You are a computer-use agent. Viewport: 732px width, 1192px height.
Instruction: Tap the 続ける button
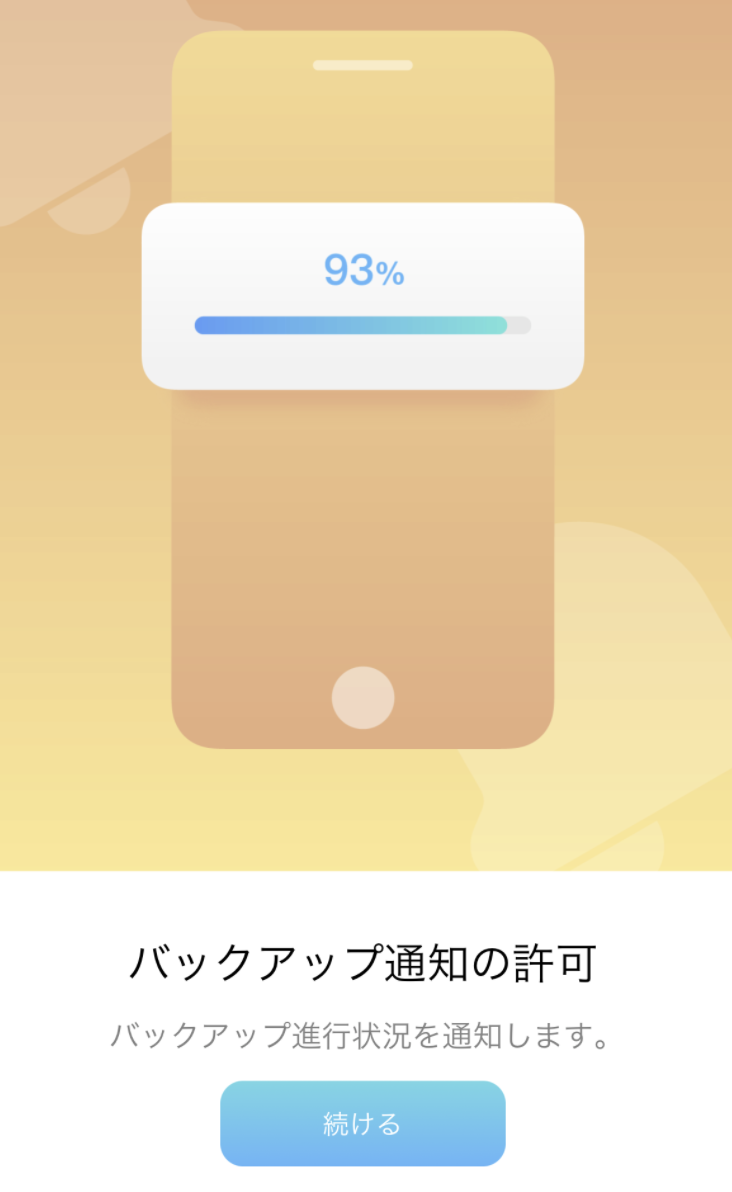click(363, 1123)
